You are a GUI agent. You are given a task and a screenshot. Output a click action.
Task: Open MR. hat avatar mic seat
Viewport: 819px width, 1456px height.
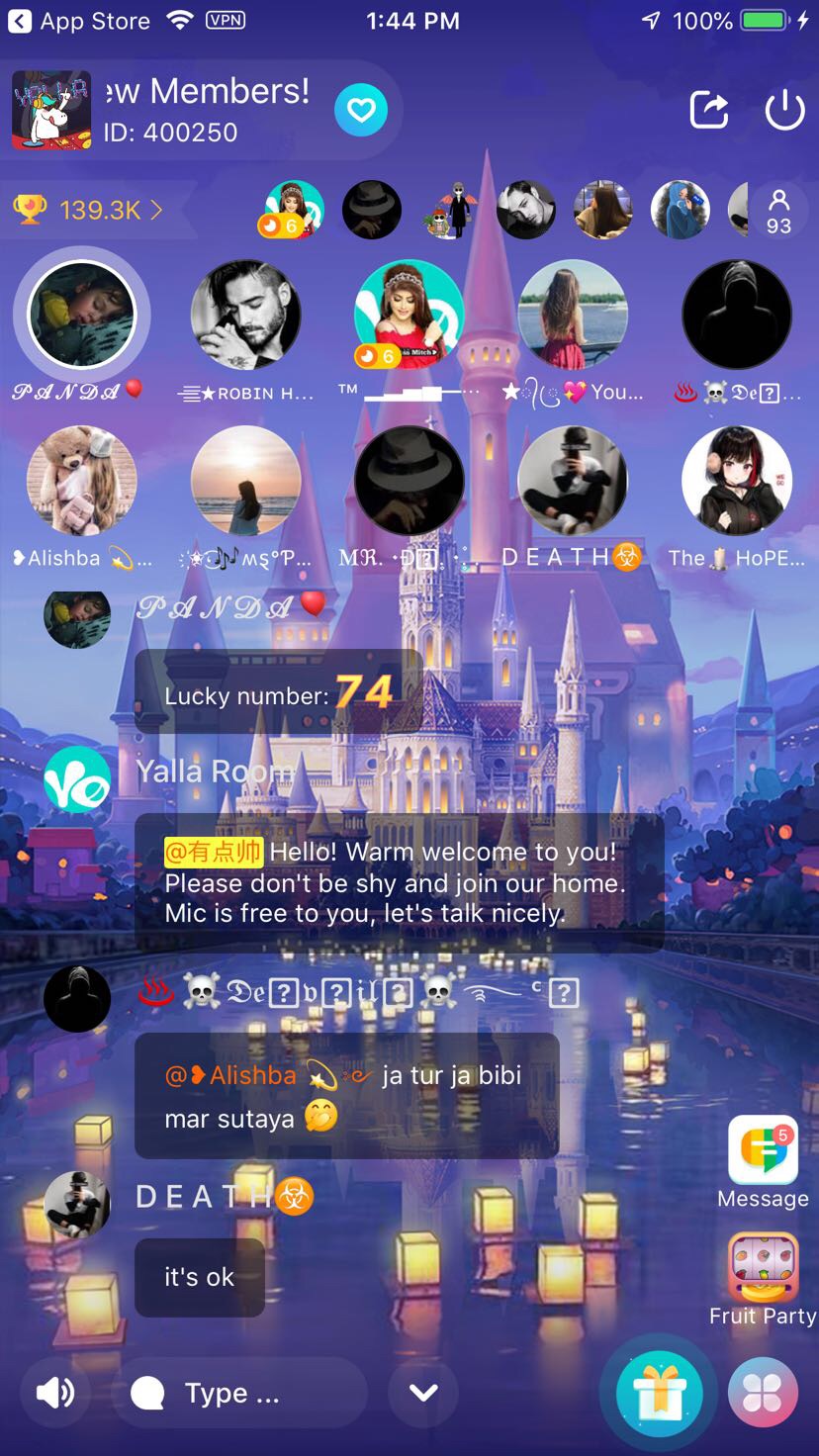click(409, 481)
